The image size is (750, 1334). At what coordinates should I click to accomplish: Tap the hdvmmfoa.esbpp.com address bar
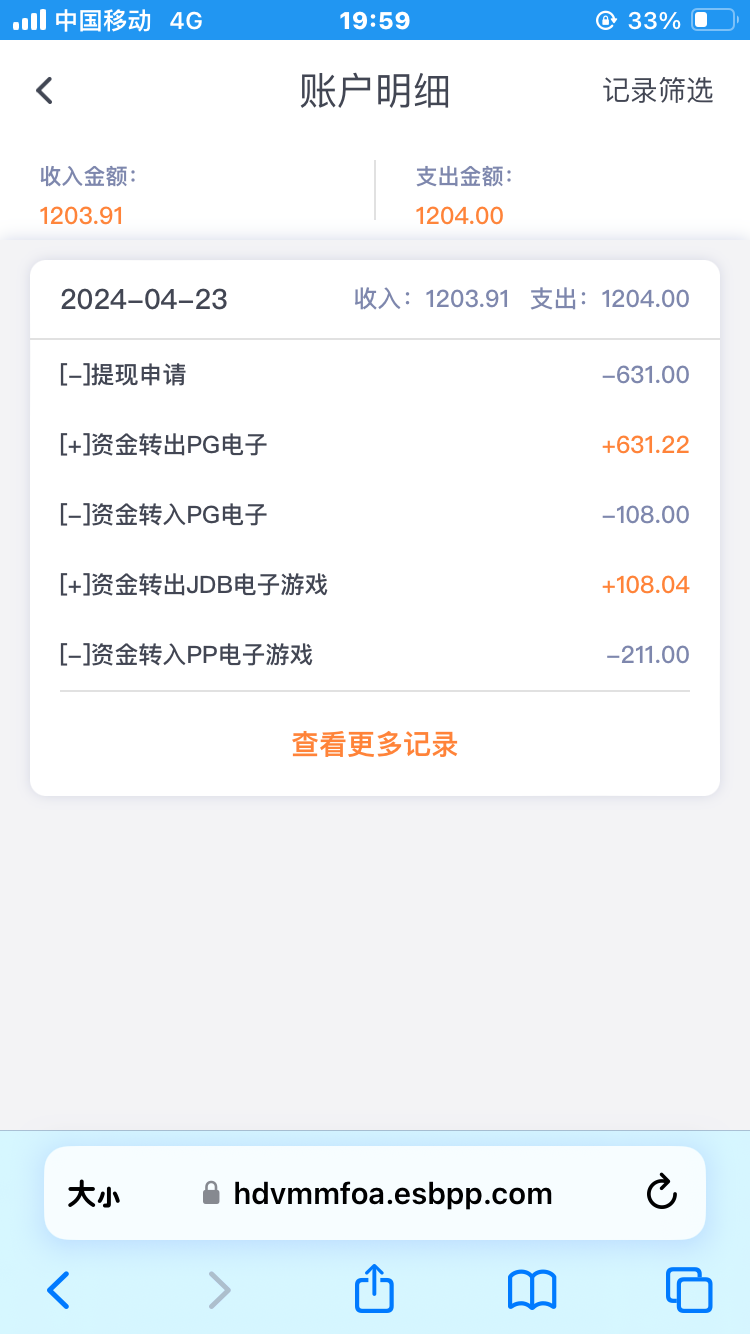pos(392,1193)
